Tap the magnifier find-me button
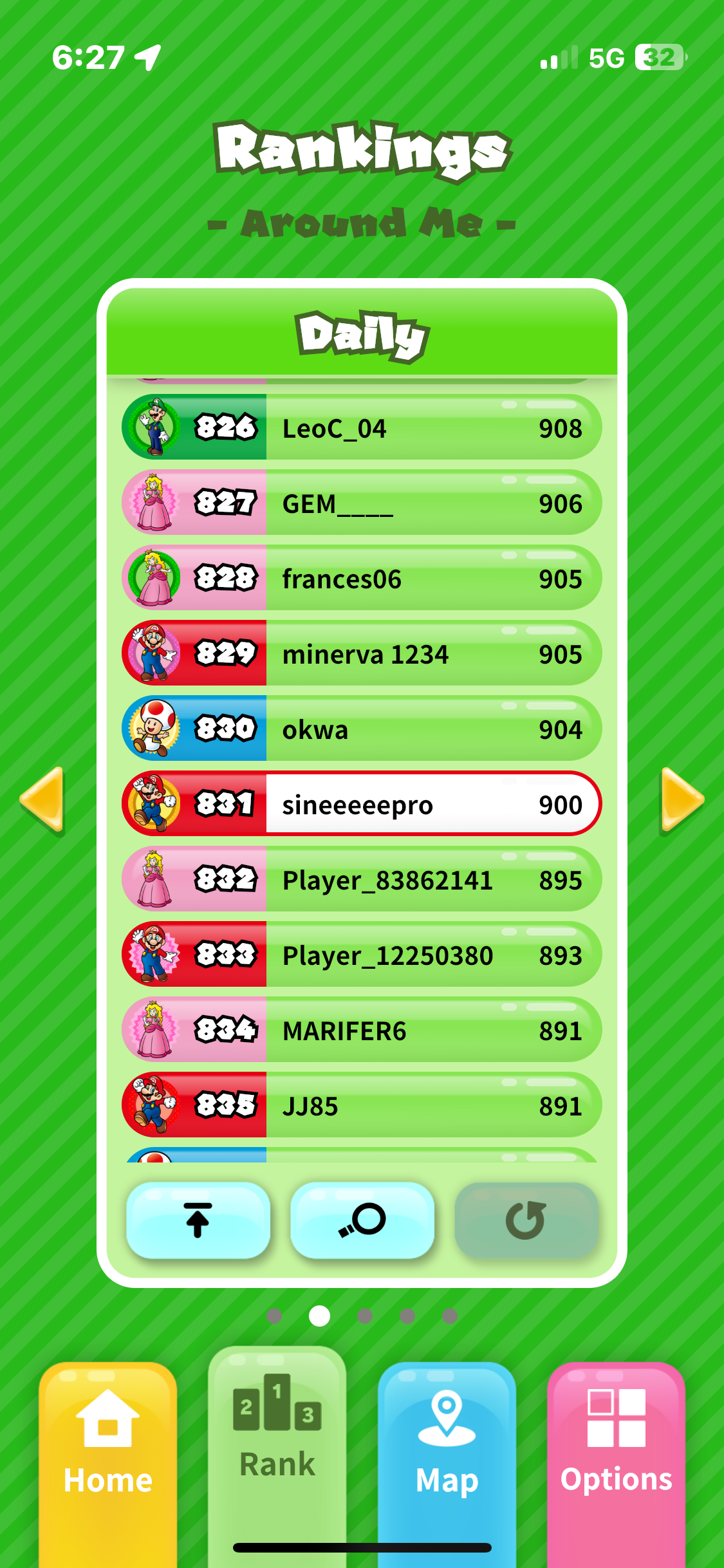The image size is (724, 1568). 362,1220
